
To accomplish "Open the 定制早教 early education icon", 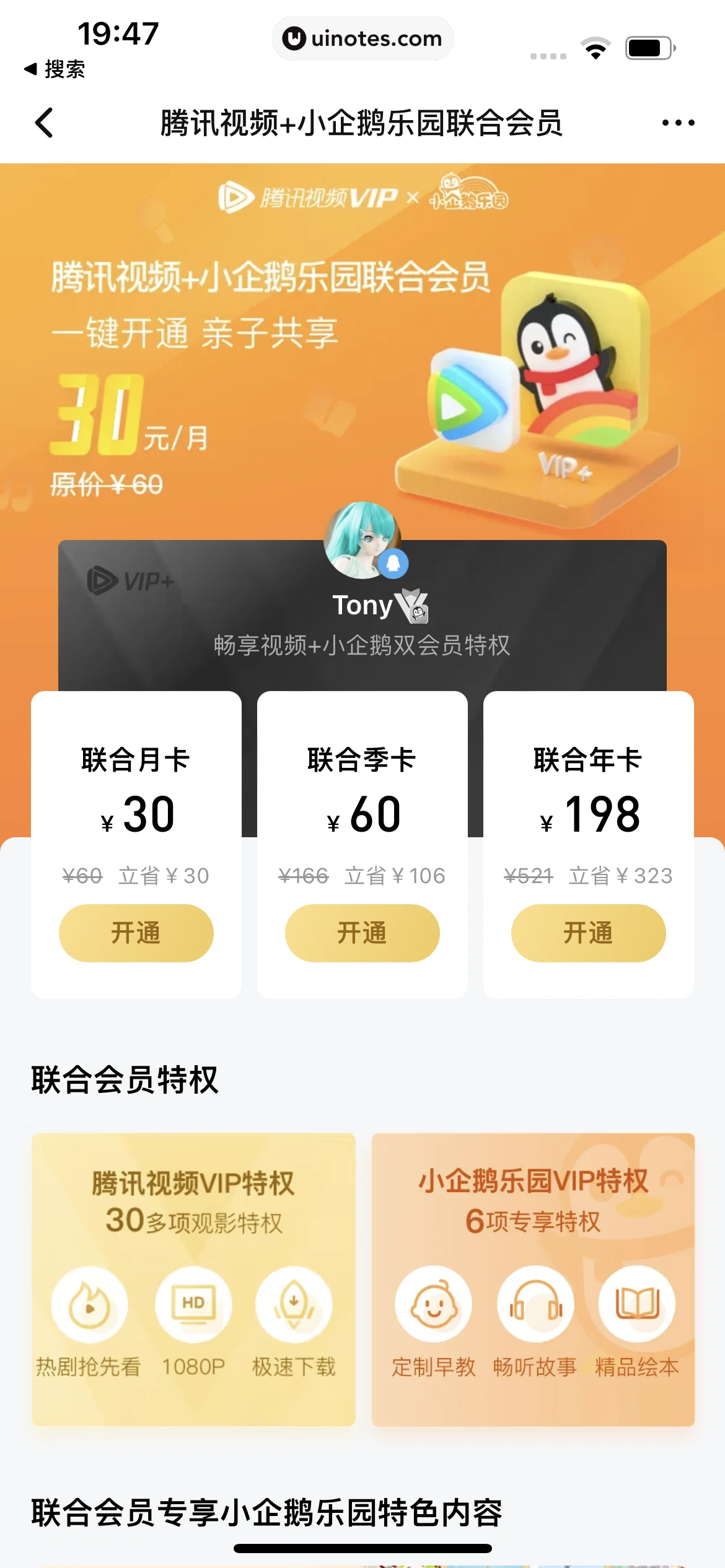I will [x=434, y=1304].
